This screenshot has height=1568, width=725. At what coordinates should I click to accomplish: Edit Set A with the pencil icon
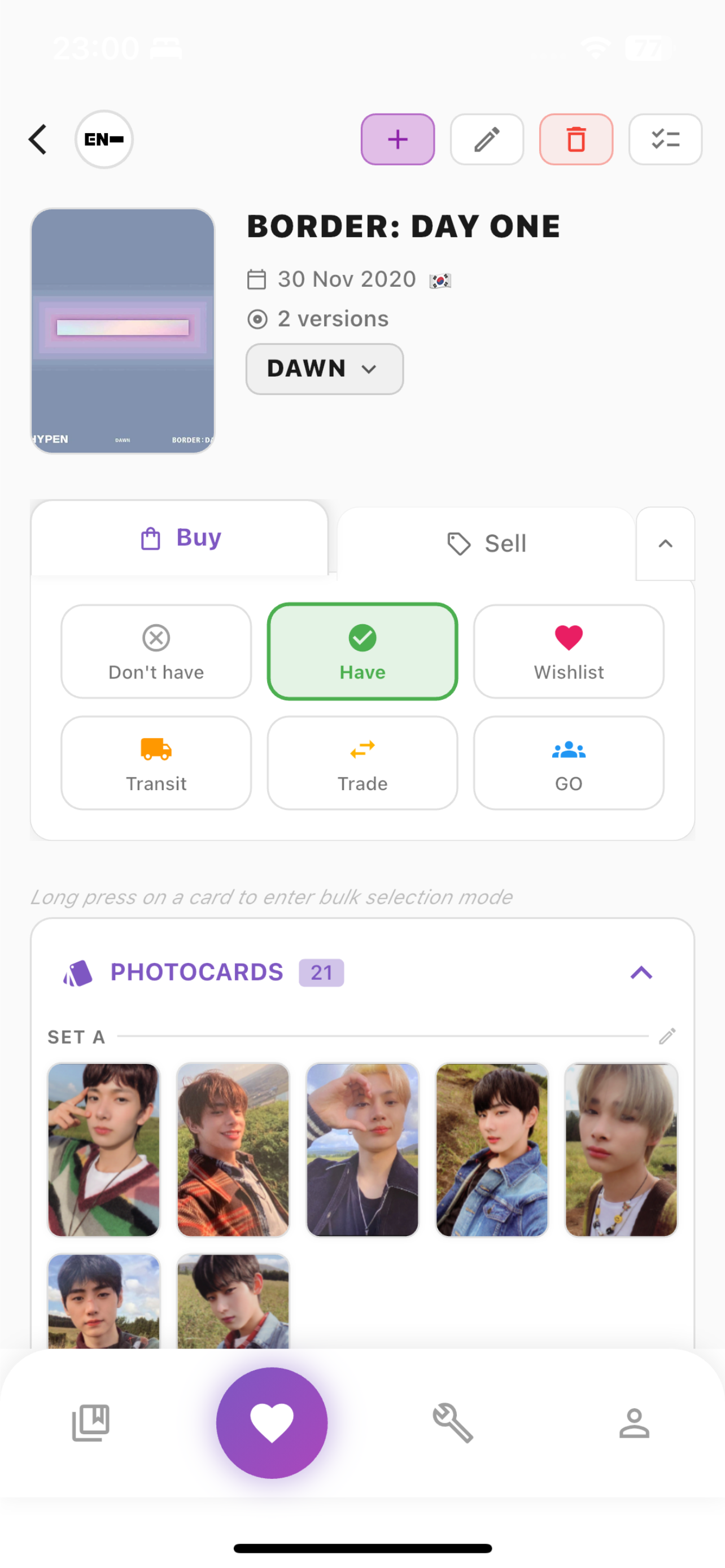[x=667, y=1036]
